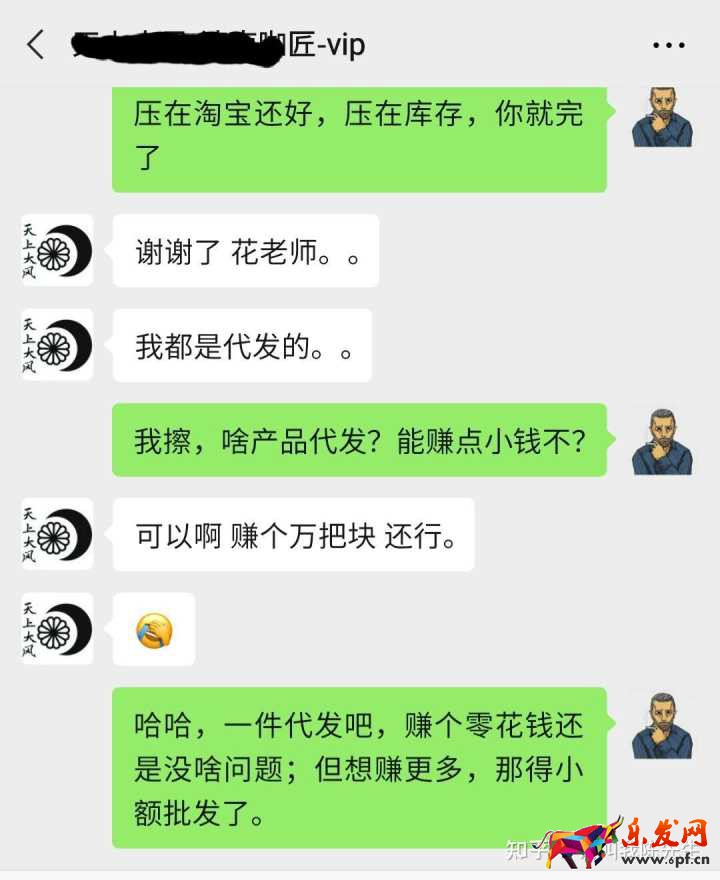Open sender avatar beside '谢谢了 花老师' message
Image resolution: width=720 pixels, height=880 pixels.
(57, 250)
